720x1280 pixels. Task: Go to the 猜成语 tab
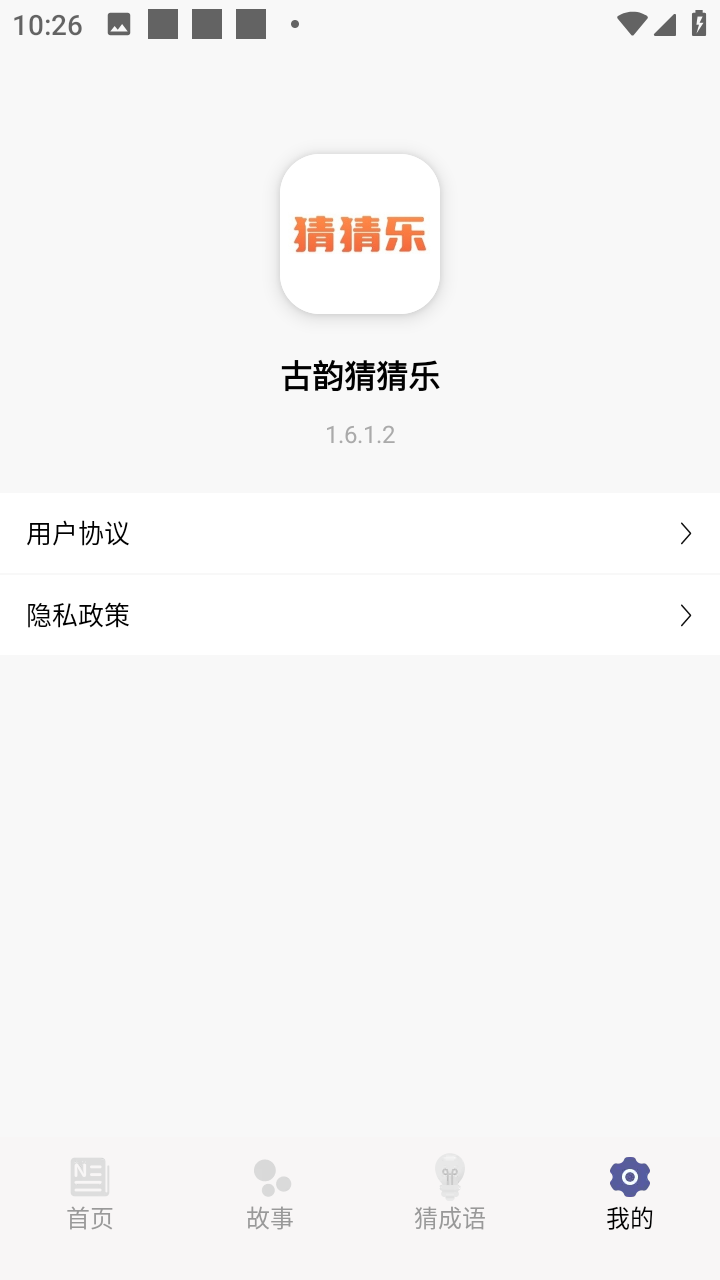(450, 1194)
